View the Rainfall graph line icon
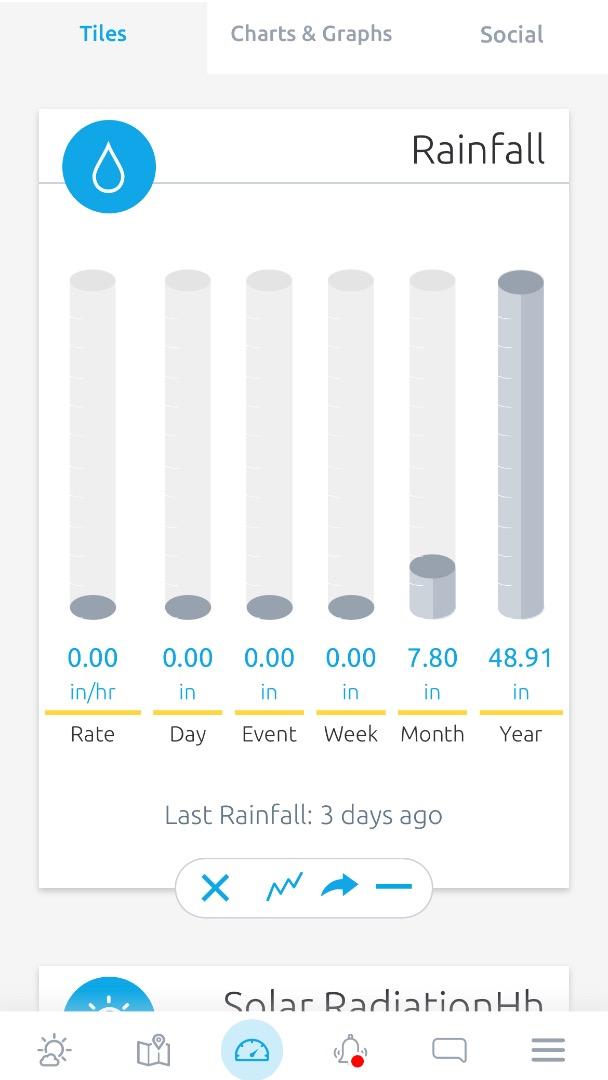Viewport: 608px width, 1080px height. point(284,887)
